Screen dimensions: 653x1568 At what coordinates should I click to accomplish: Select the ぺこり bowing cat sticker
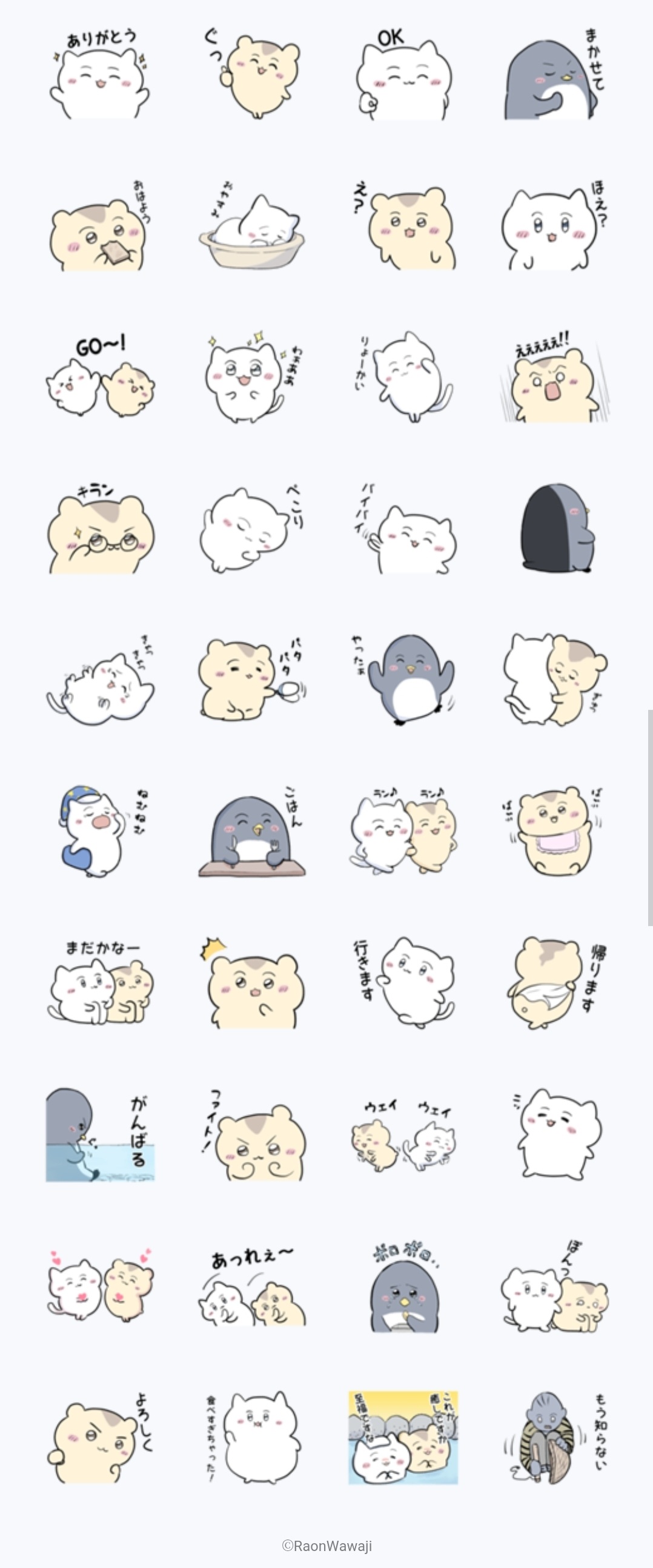(x=252, y=529)
